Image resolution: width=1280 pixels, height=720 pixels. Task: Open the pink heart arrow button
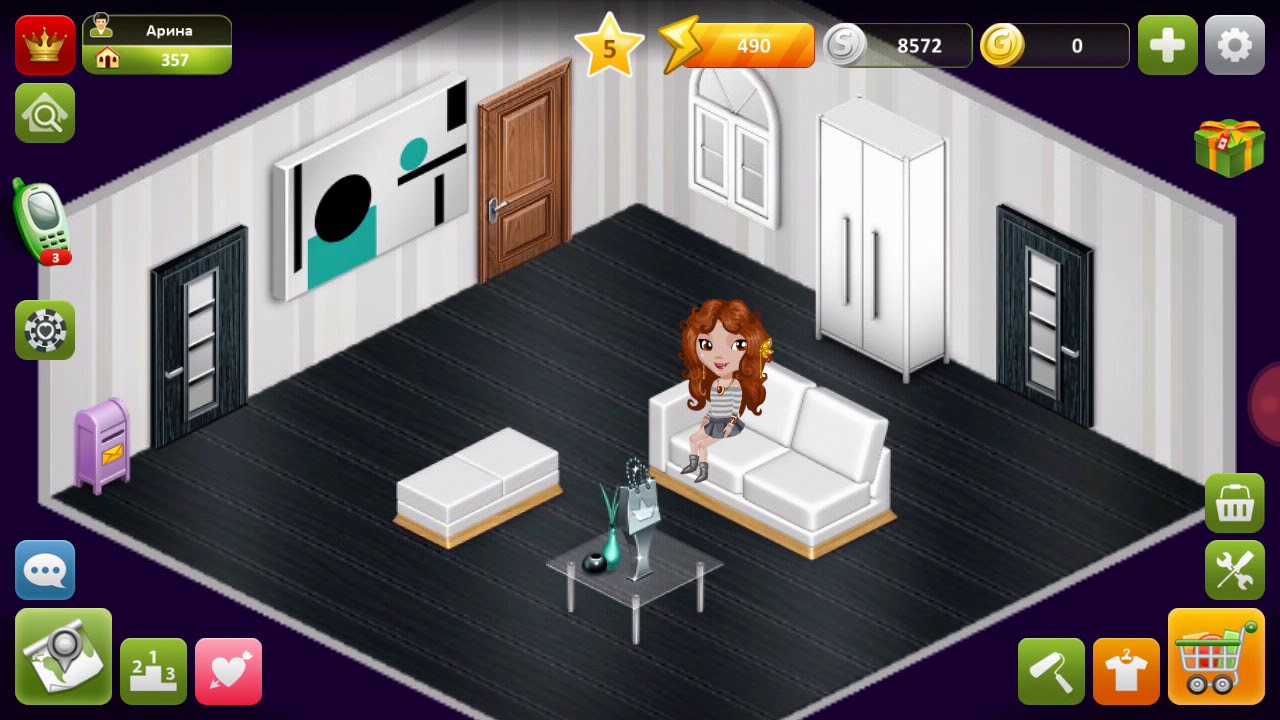click(228, 671)
